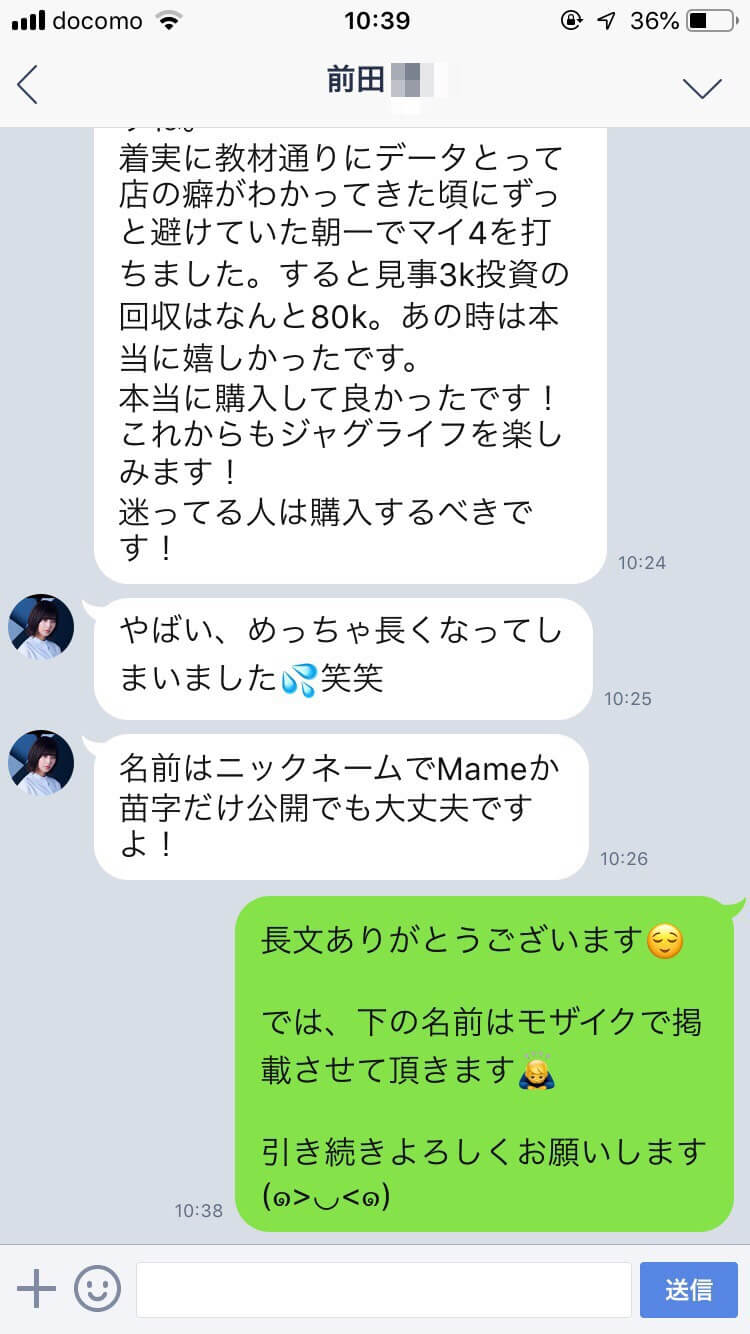Go back to the chat list
This screenshot has width=750, height=1334.
pos(28,86)
